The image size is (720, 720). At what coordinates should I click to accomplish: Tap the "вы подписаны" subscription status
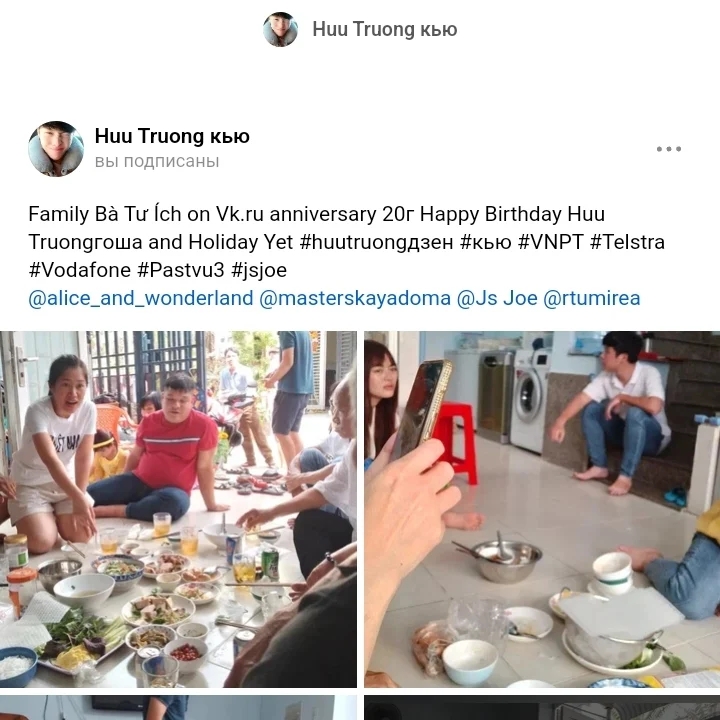pyautogui.click(x=157, y=162)
